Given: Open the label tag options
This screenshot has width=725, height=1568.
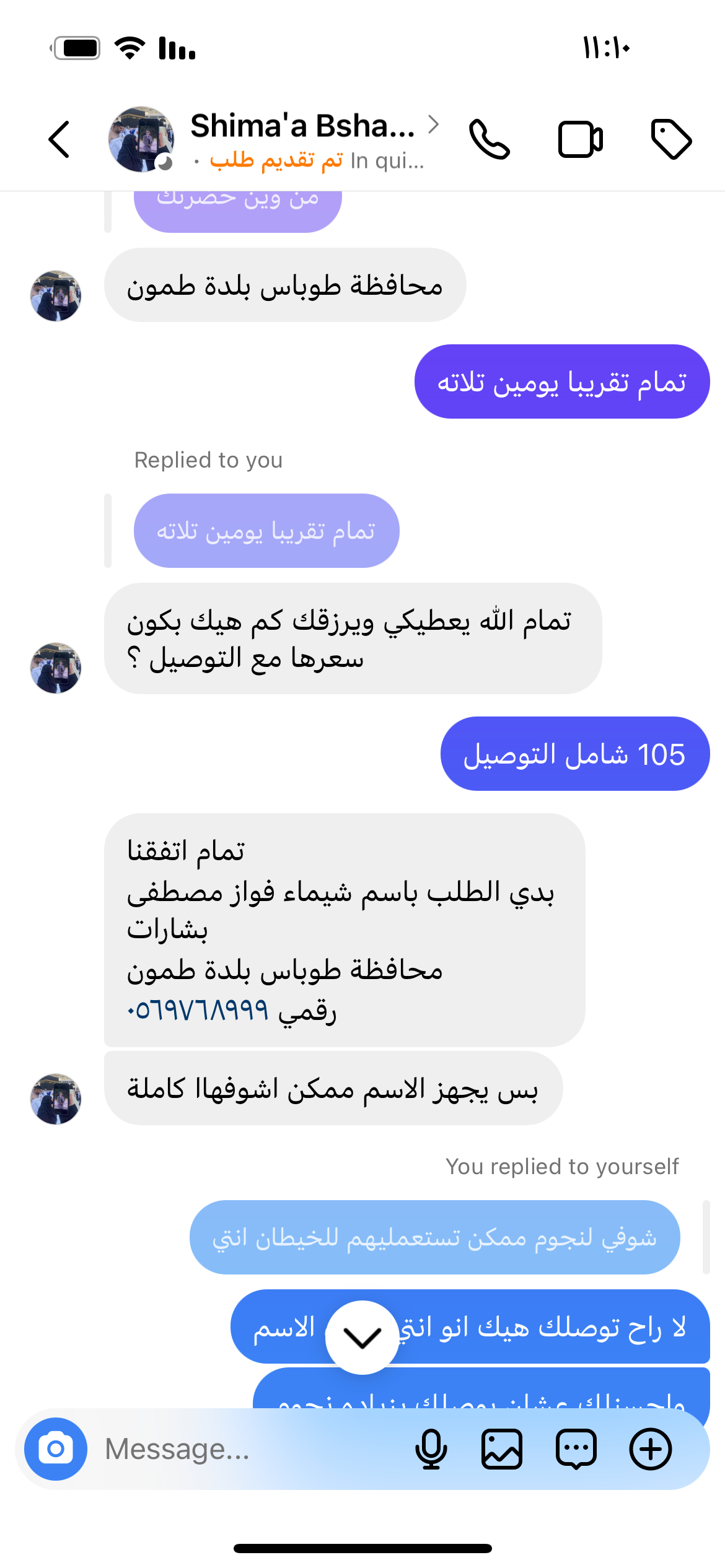Looking at the screenshot, I should tap(671, 139).
